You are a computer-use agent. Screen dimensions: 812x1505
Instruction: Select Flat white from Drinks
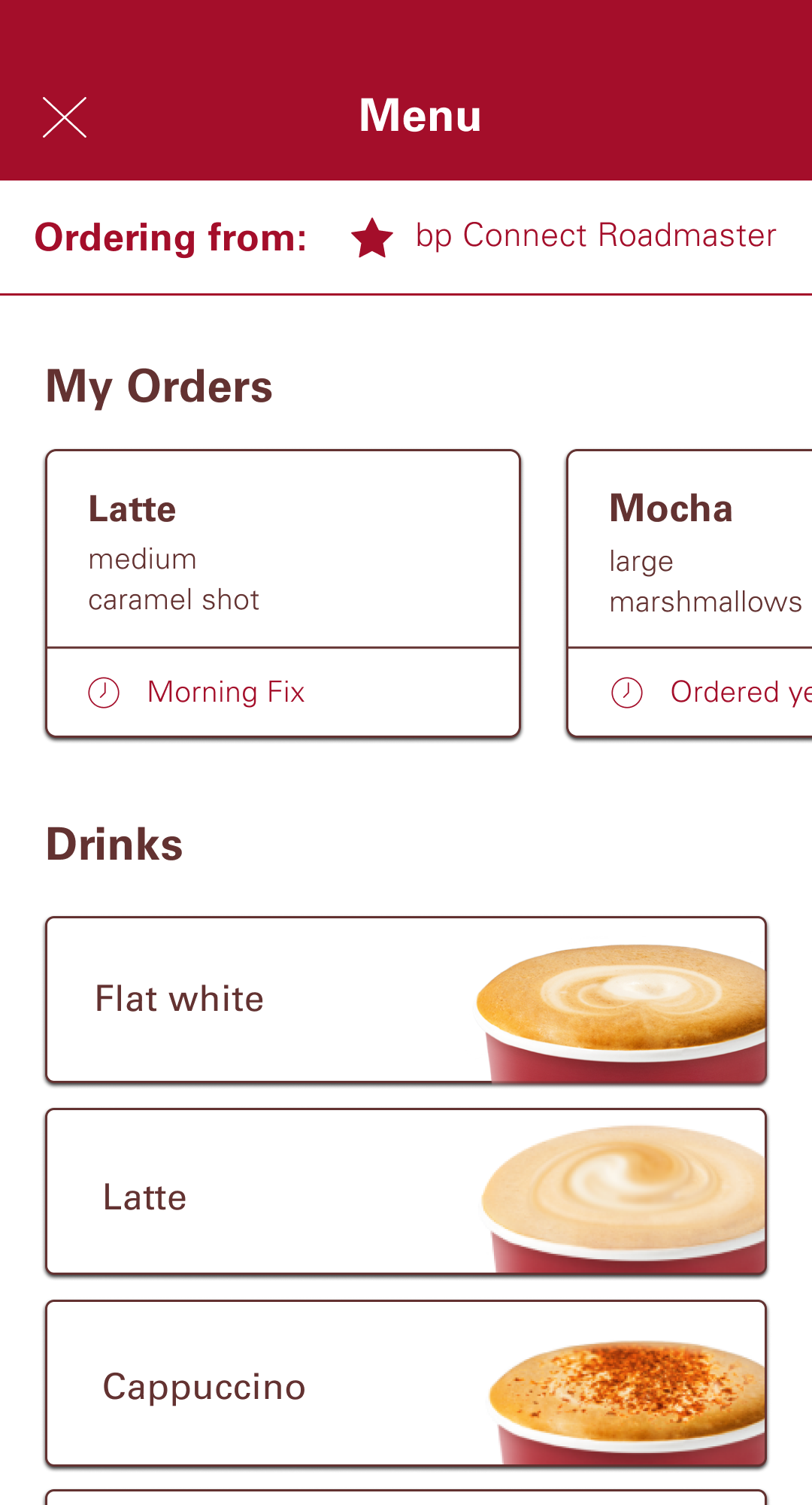406,1000
